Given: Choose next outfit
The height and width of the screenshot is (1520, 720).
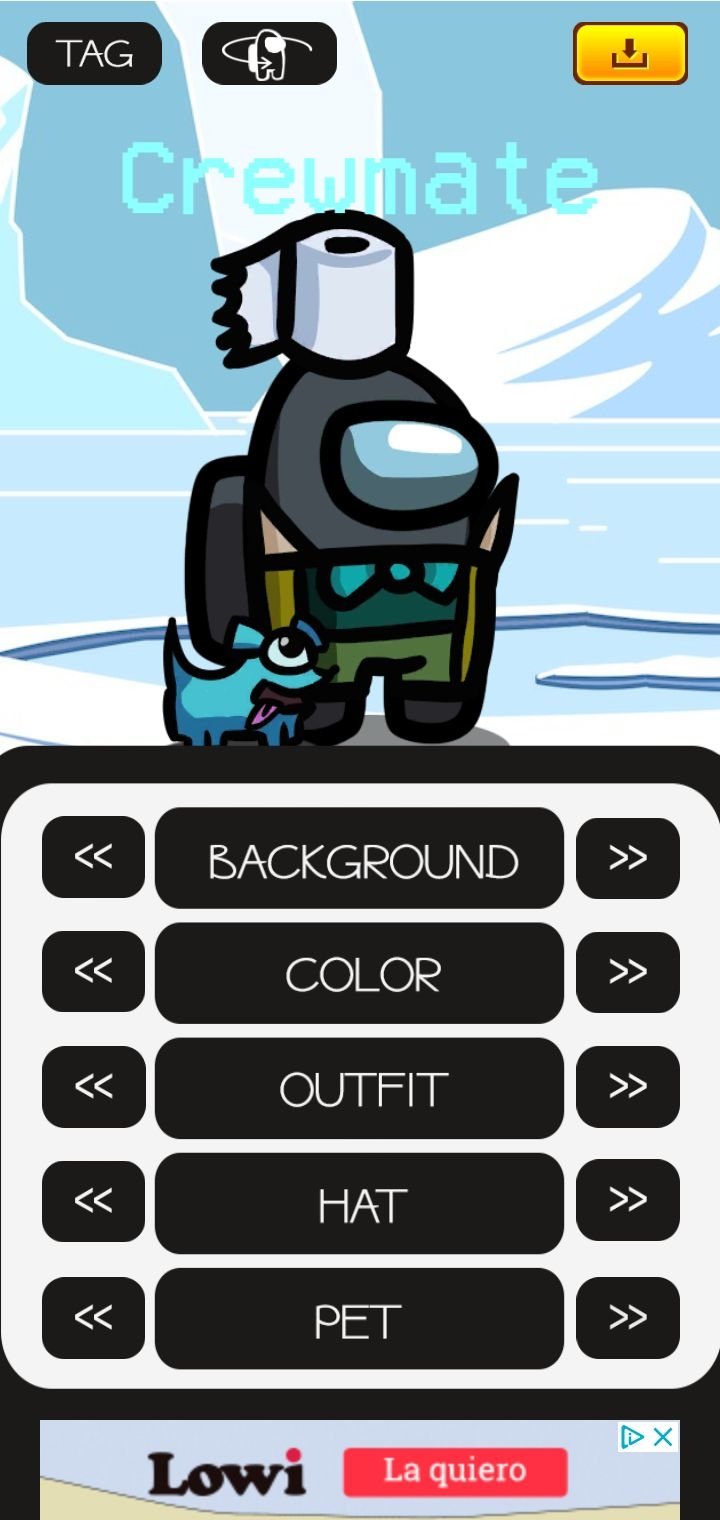Looking at the screenshot, I should tap(628, 1086).
